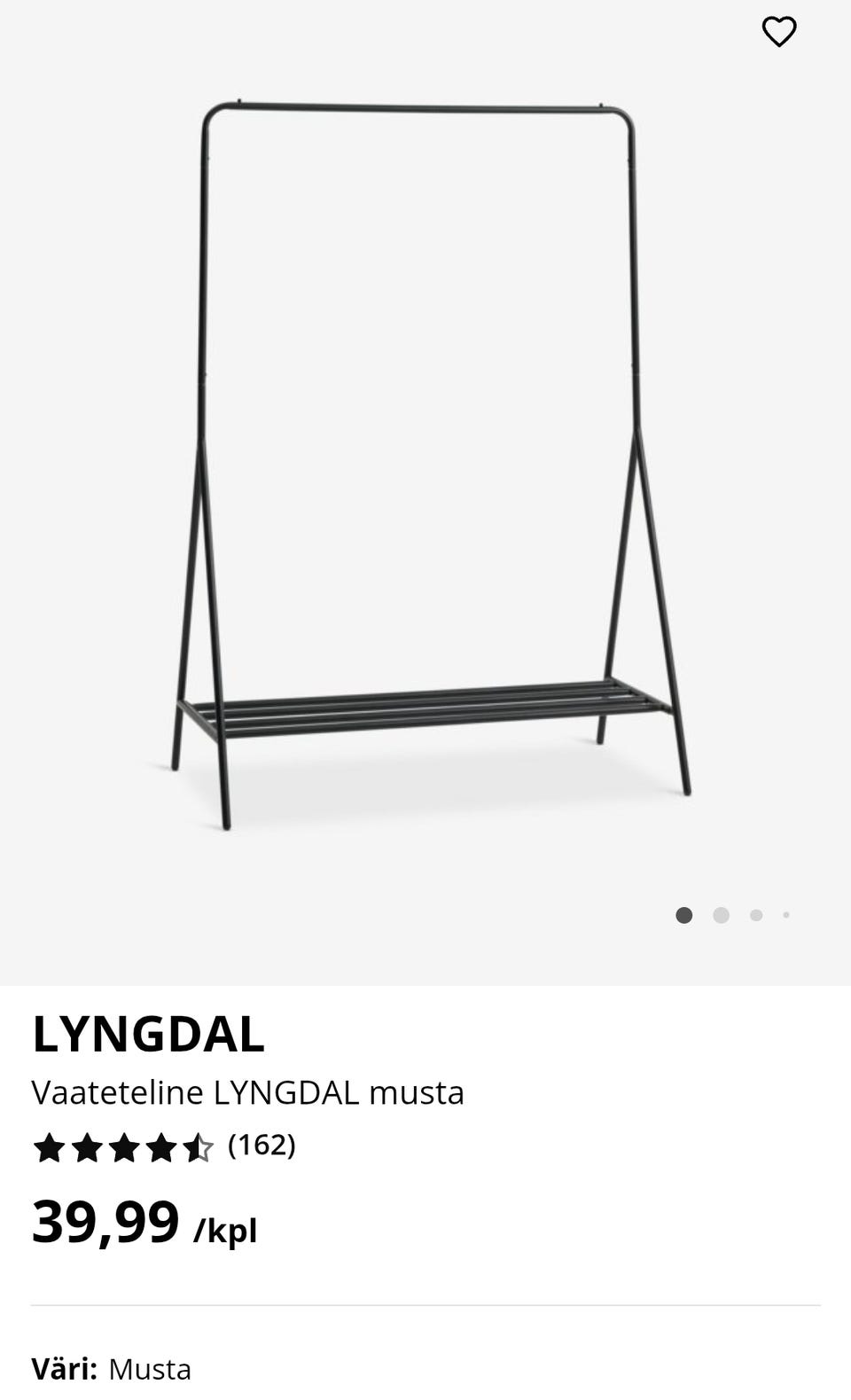Image resolution: width=851 pixels, height=1400 pixels.
Task: Click the 39,99 price text
Action: [x=106, y=1221]
